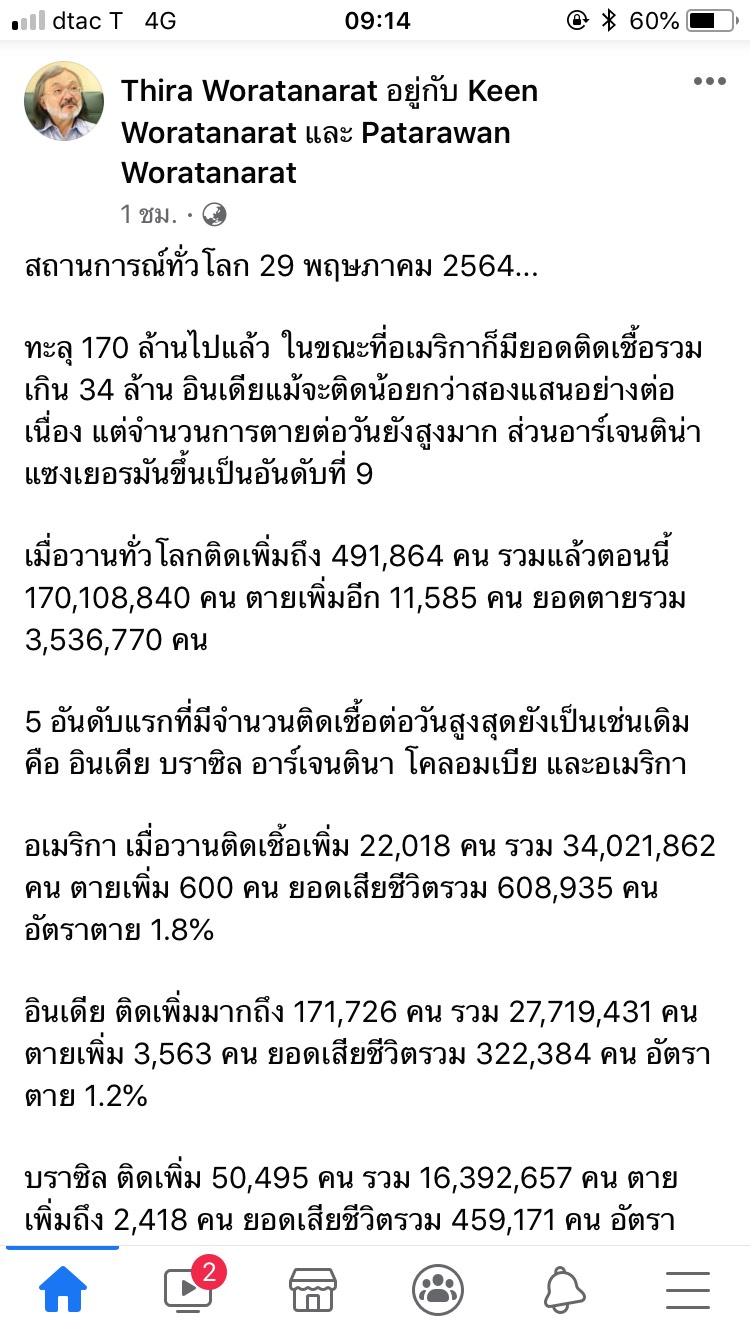Open the post's three-dot options menu
This screenshot has width=750, height=1334.
(x=709, y=82)
